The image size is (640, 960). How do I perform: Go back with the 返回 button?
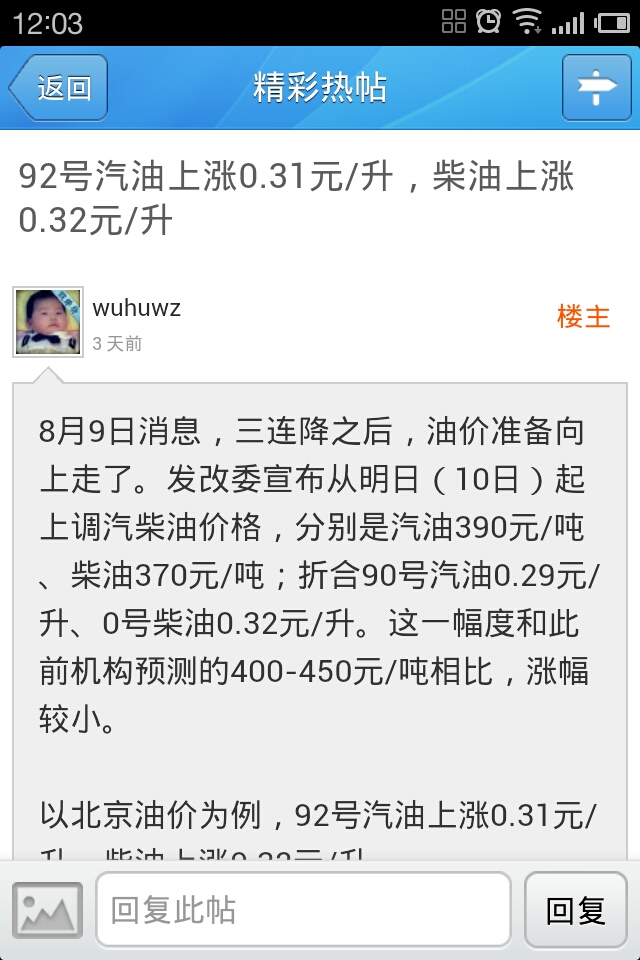pyautogui.click(x=59, y=88)
